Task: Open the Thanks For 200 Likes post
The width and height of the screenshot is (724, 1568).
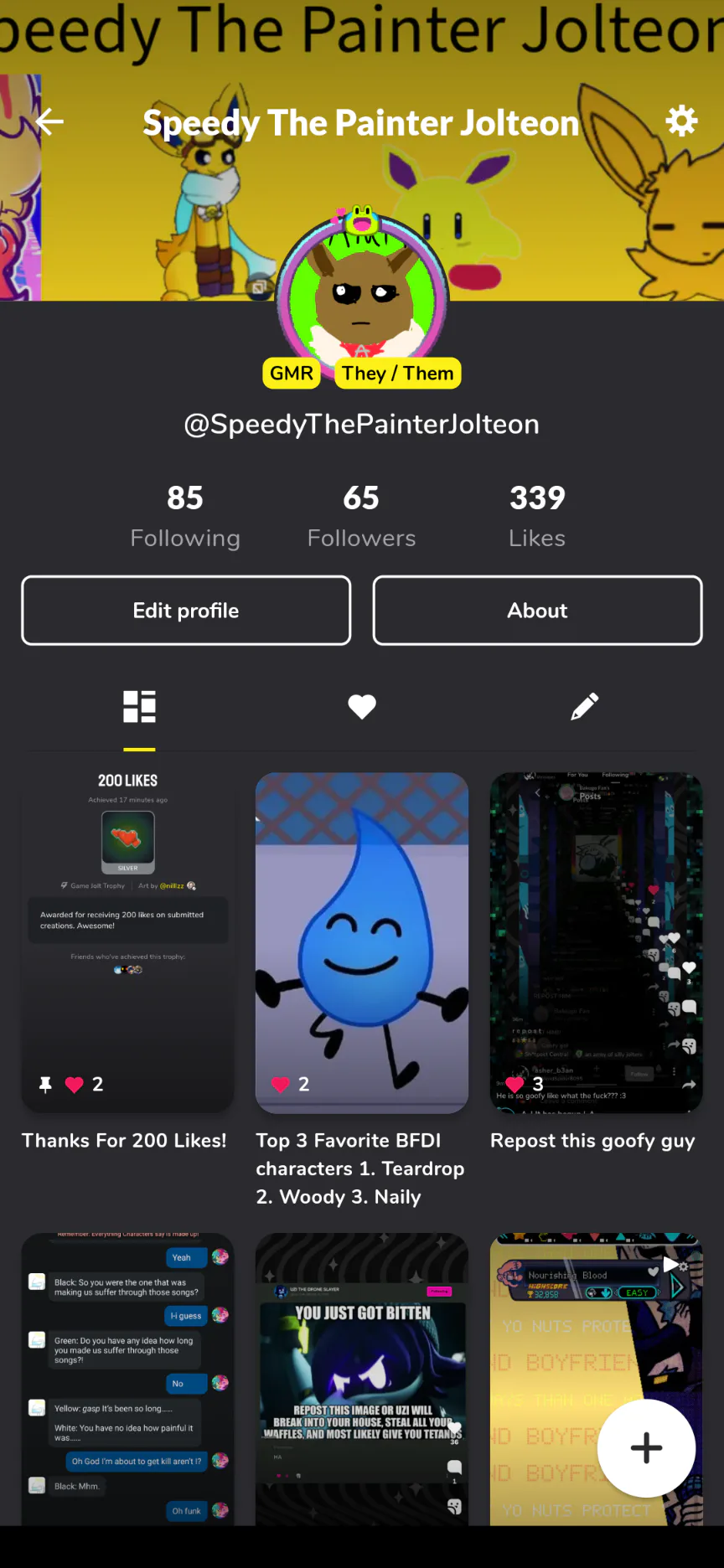Action: [x=127, y=942]
